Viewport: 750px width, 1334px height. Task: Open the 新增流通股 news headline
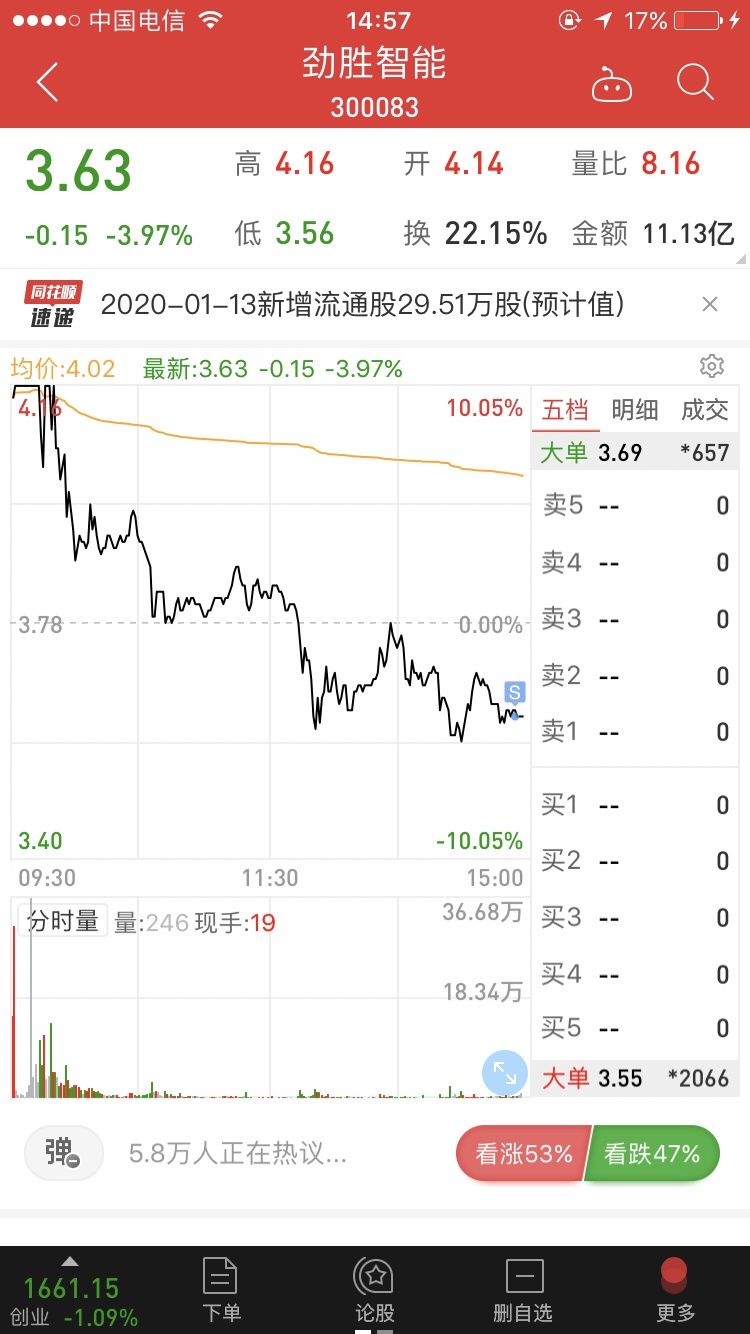click(362, 305)
